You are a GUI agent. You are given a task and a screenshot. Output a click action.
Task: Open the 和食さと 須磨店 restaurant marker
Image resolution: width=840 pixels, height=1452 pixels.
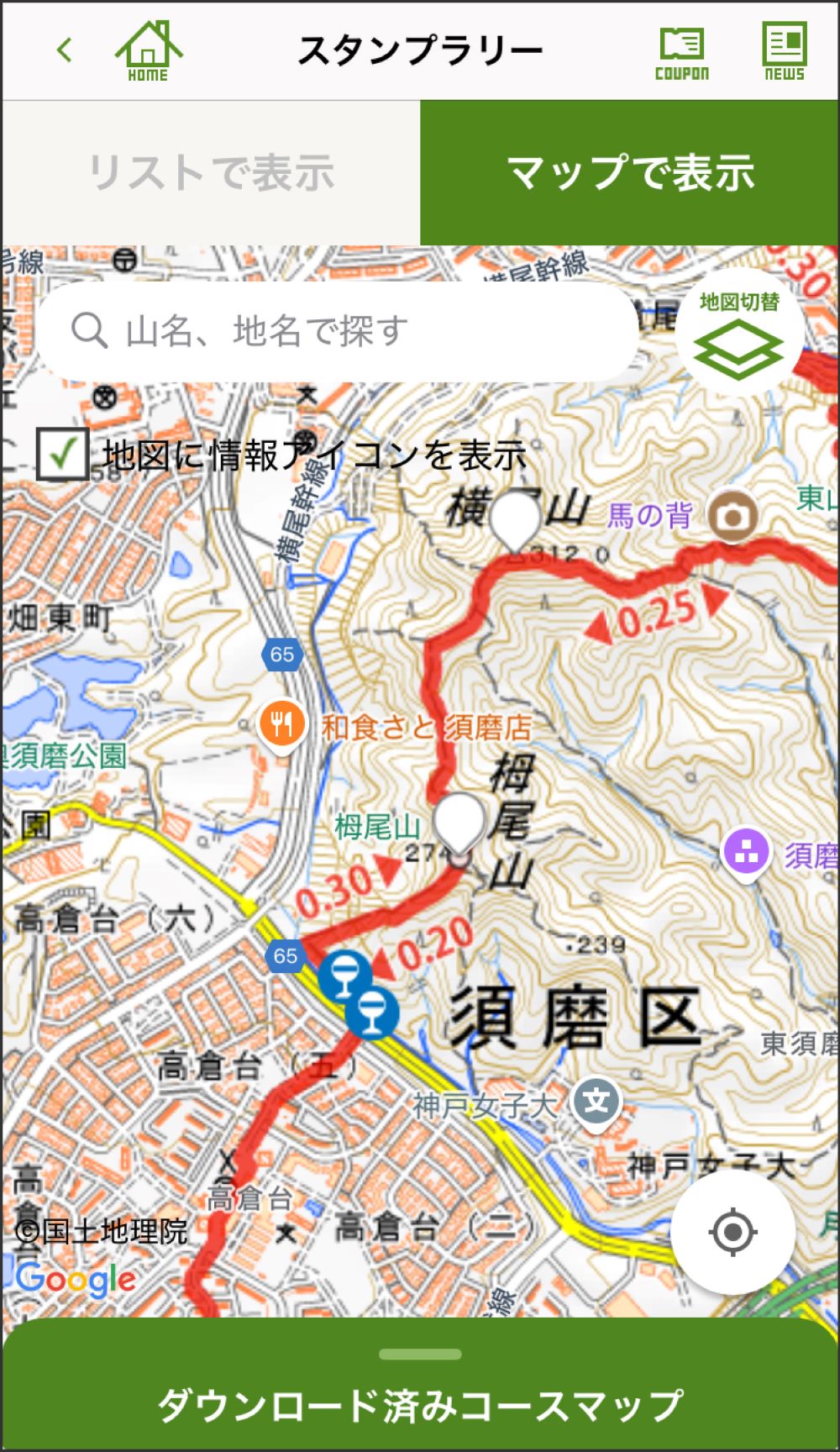click(x=282, y=723)
